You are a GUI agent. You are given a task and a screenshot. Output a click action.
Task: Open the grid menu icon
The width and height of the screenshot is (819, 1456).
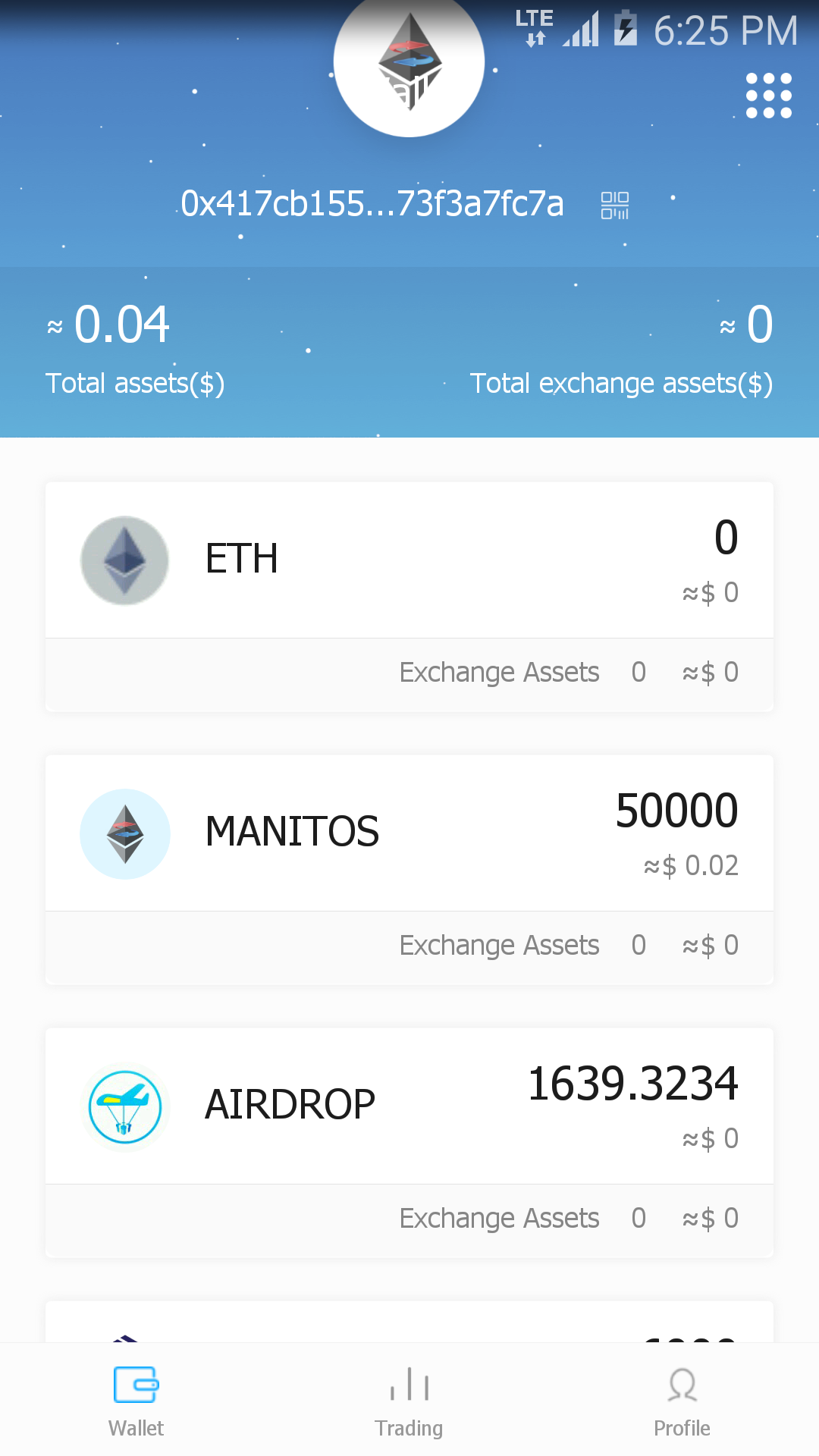[768, 96]
